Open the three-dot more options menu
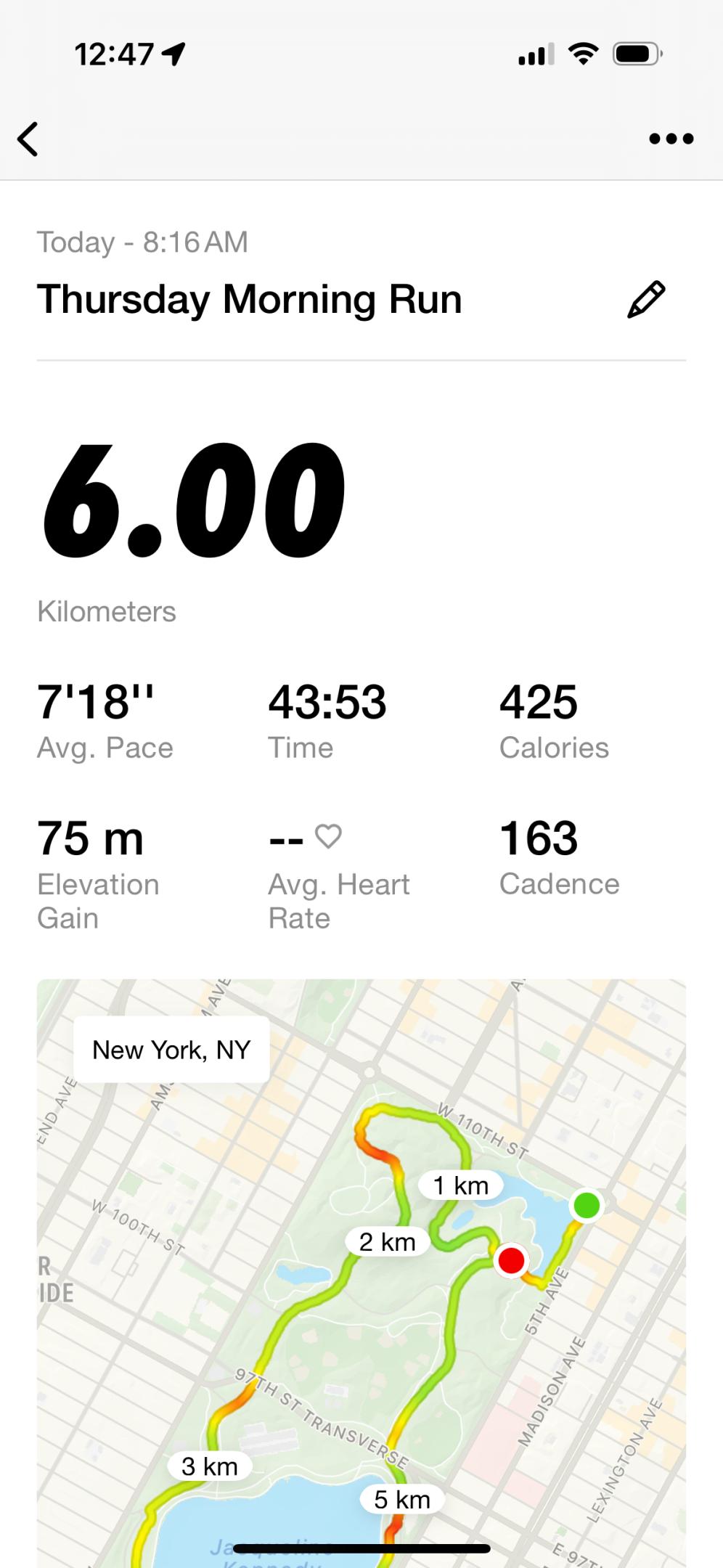Screen dimensions: 723x1568 [671, 139]
